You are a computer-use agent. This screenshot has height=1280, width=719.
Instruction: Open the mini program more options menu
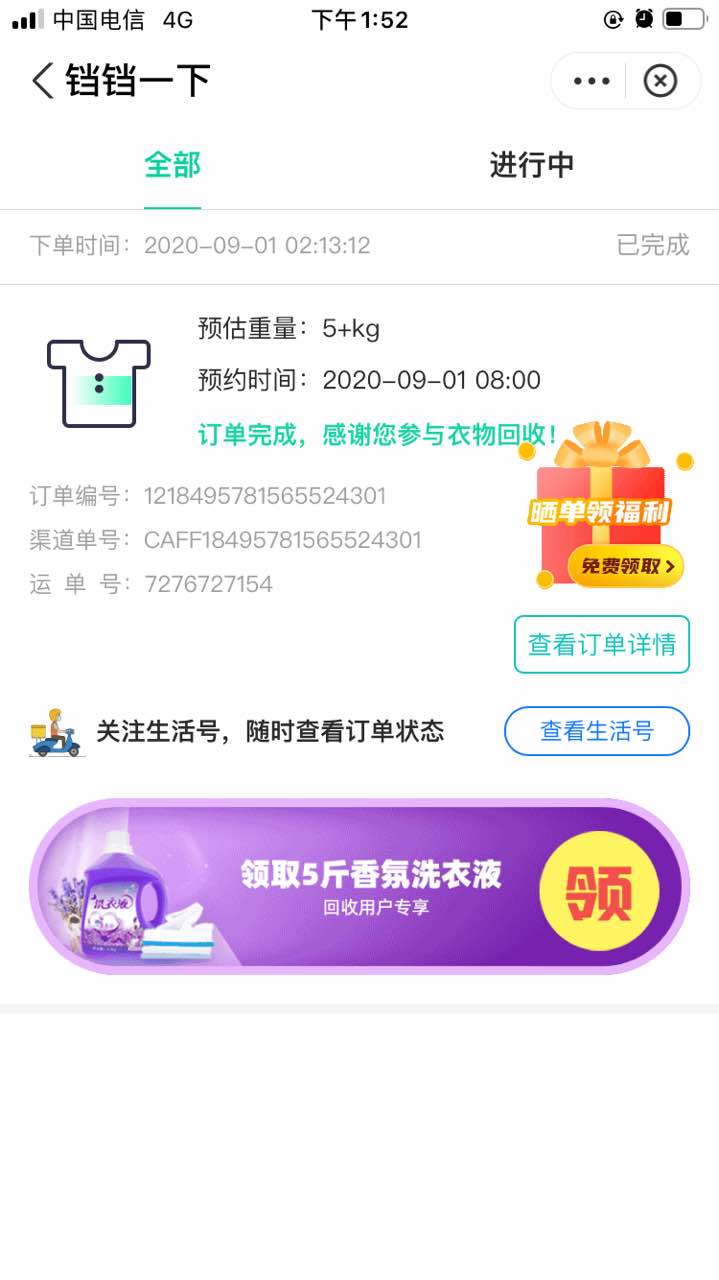[x=591, y=81]
